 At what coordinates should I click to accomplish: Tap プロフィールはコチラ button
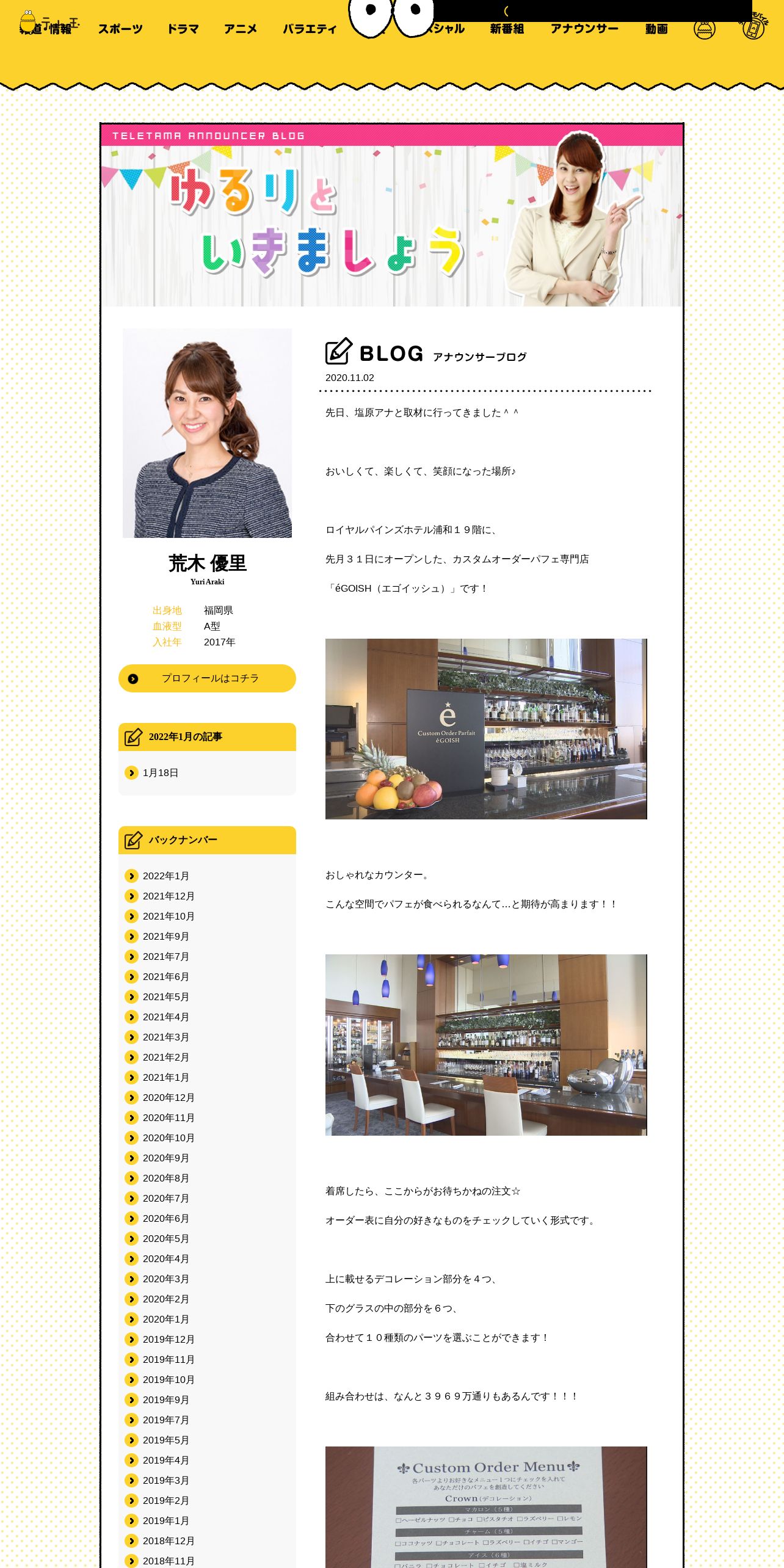point(207,678)
